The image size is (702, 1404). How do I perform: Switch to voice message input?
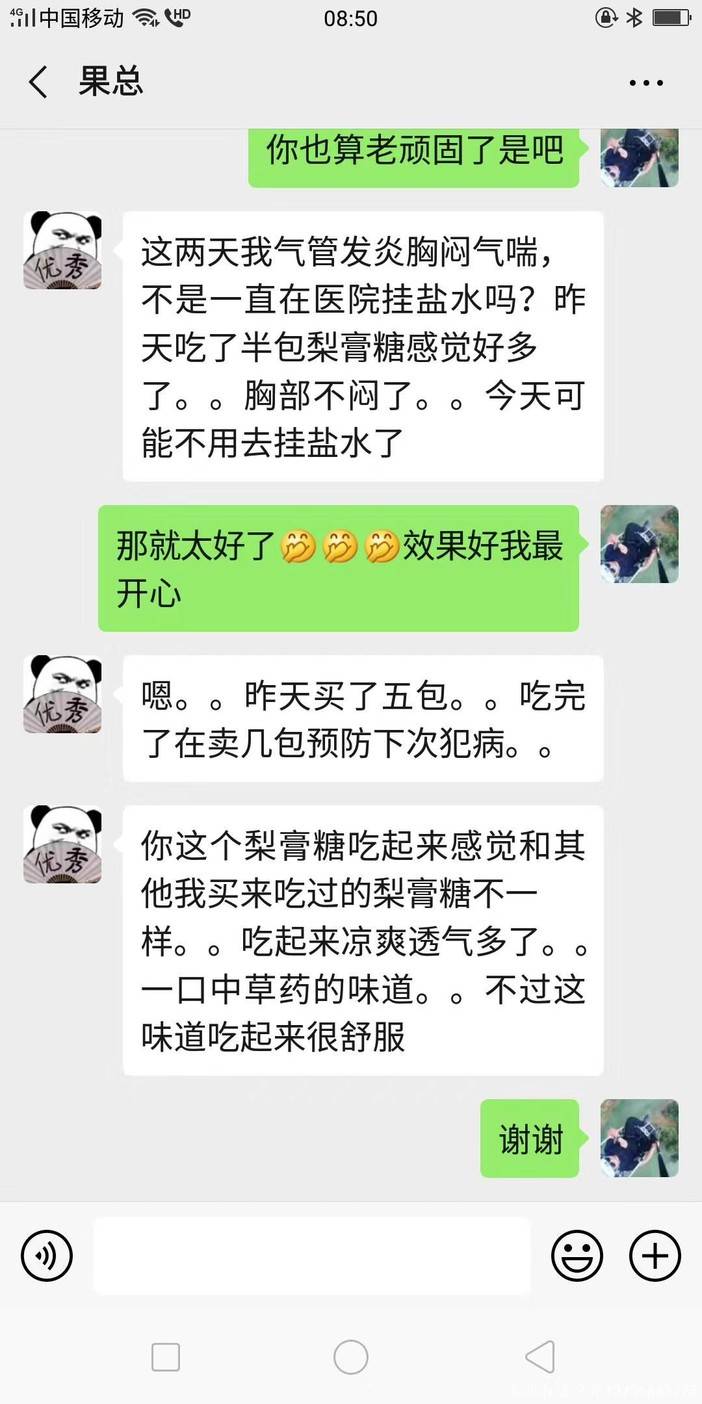(47, 1255)
